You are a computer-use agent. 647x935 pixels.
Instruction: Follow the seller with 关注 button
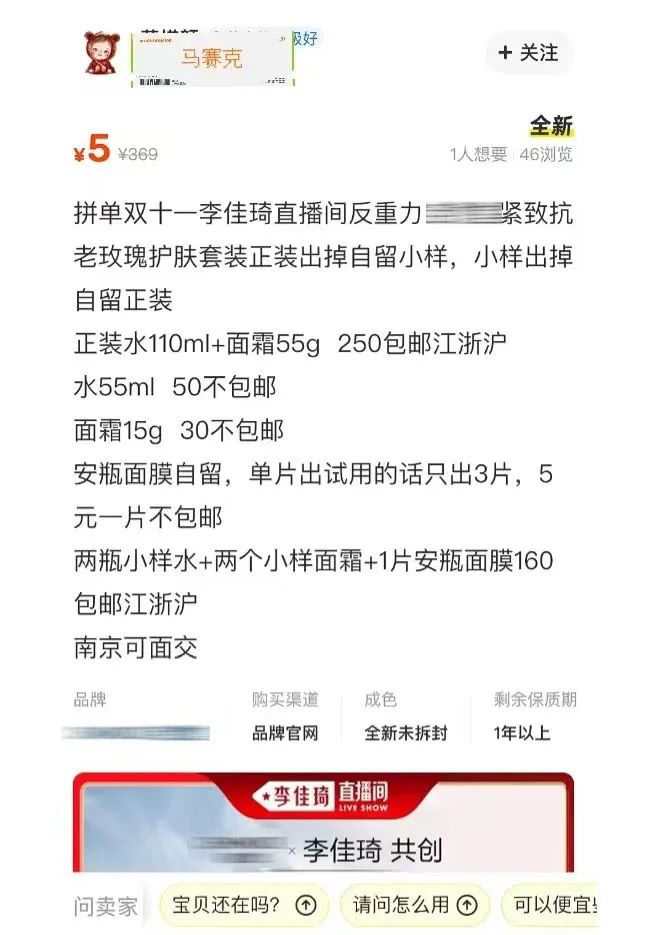tap(530, 52)
